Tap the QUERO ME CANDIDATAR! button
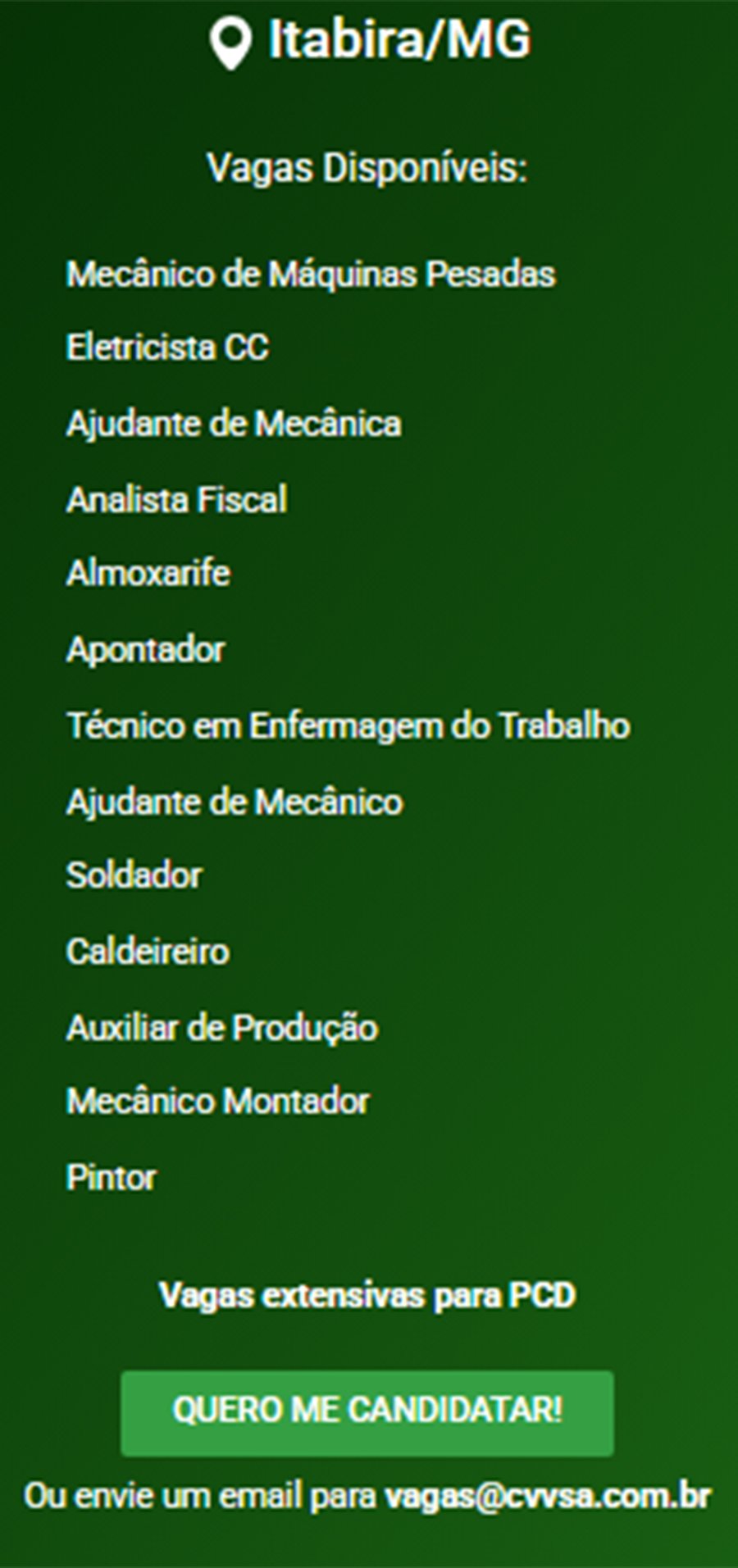738x1568 pixels. pos(367,1412)
